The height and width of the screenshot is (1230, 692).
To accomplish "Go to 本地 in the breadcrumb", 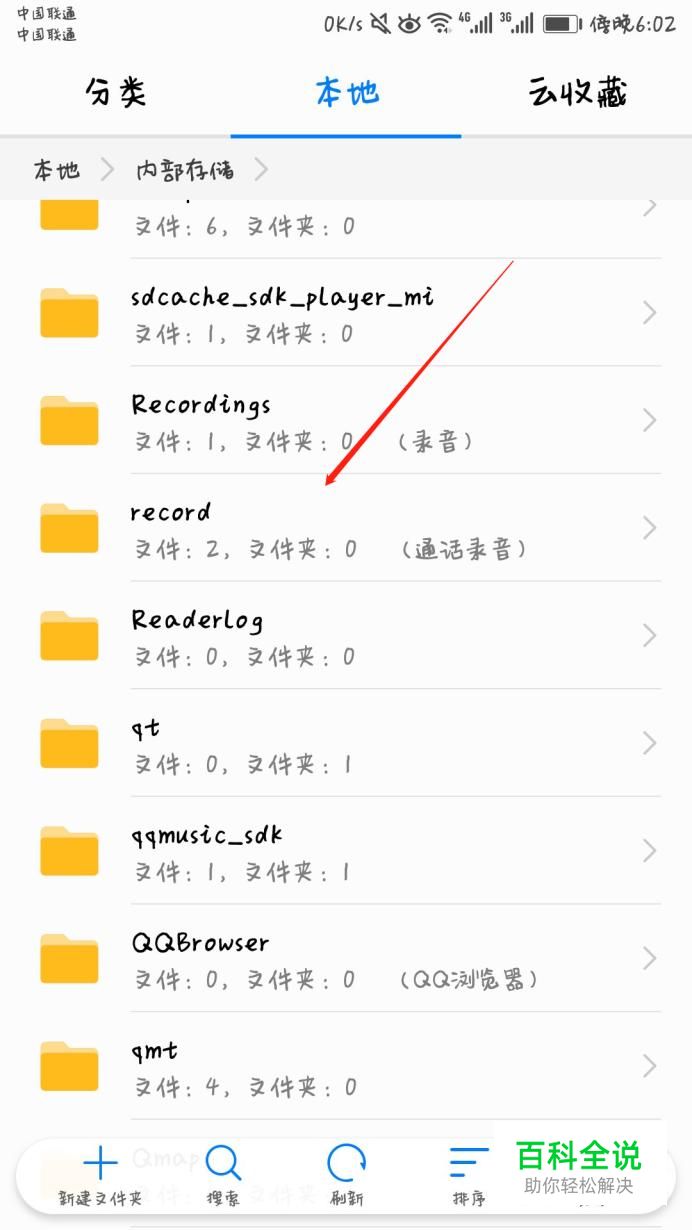I will [x=56, y=169].
